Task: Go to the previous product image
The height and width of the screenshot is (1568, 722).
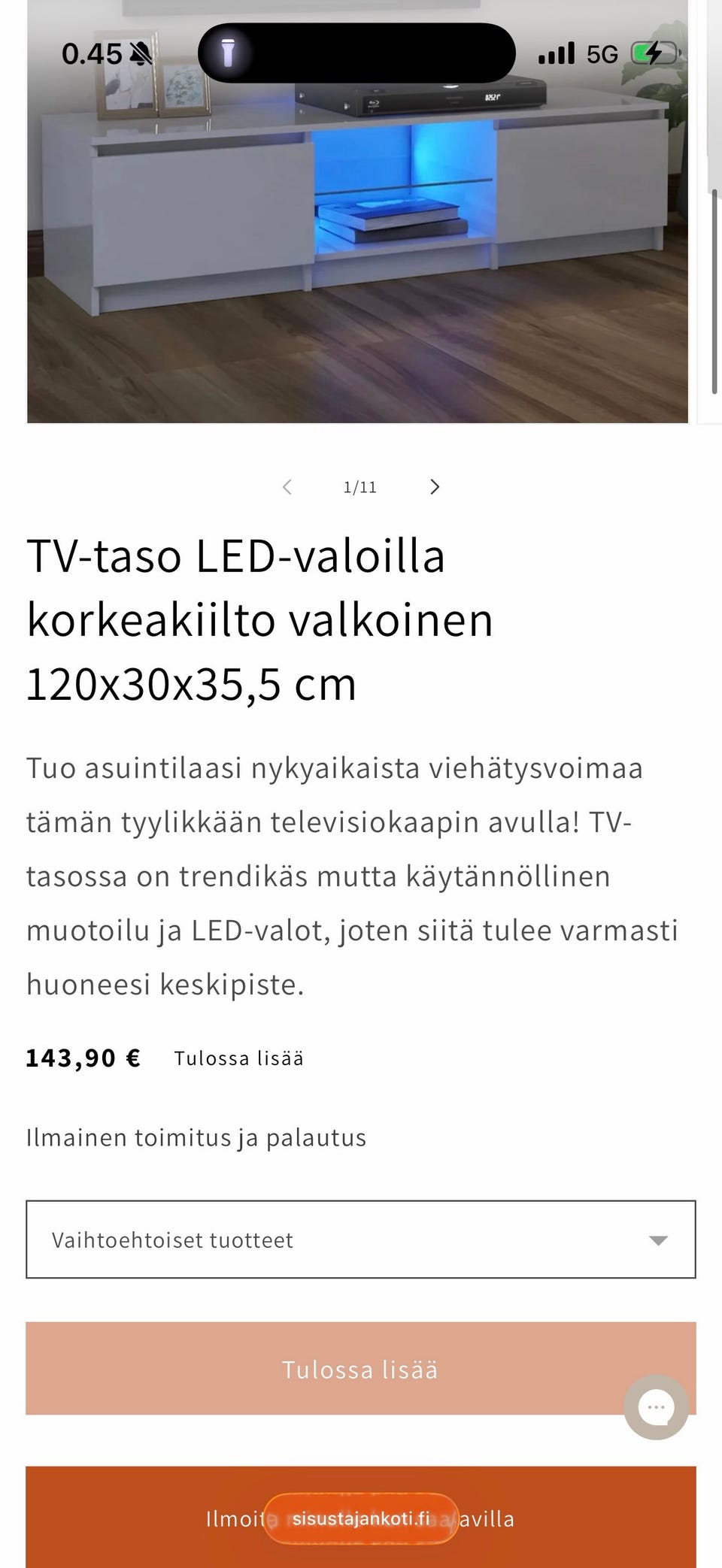Action: pos(287,487)
